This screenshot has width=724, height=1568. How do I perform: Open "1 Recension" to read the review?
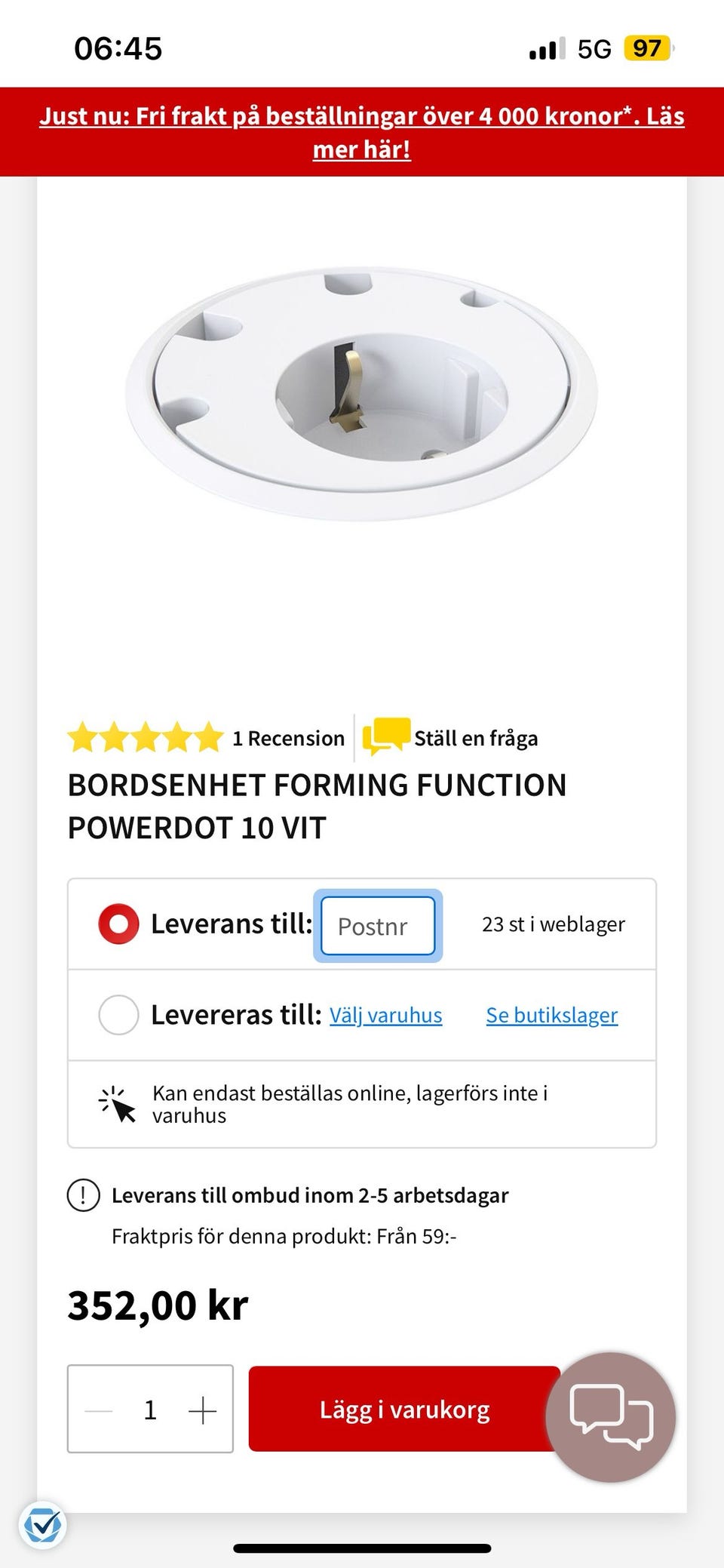[x=287, y=737]
